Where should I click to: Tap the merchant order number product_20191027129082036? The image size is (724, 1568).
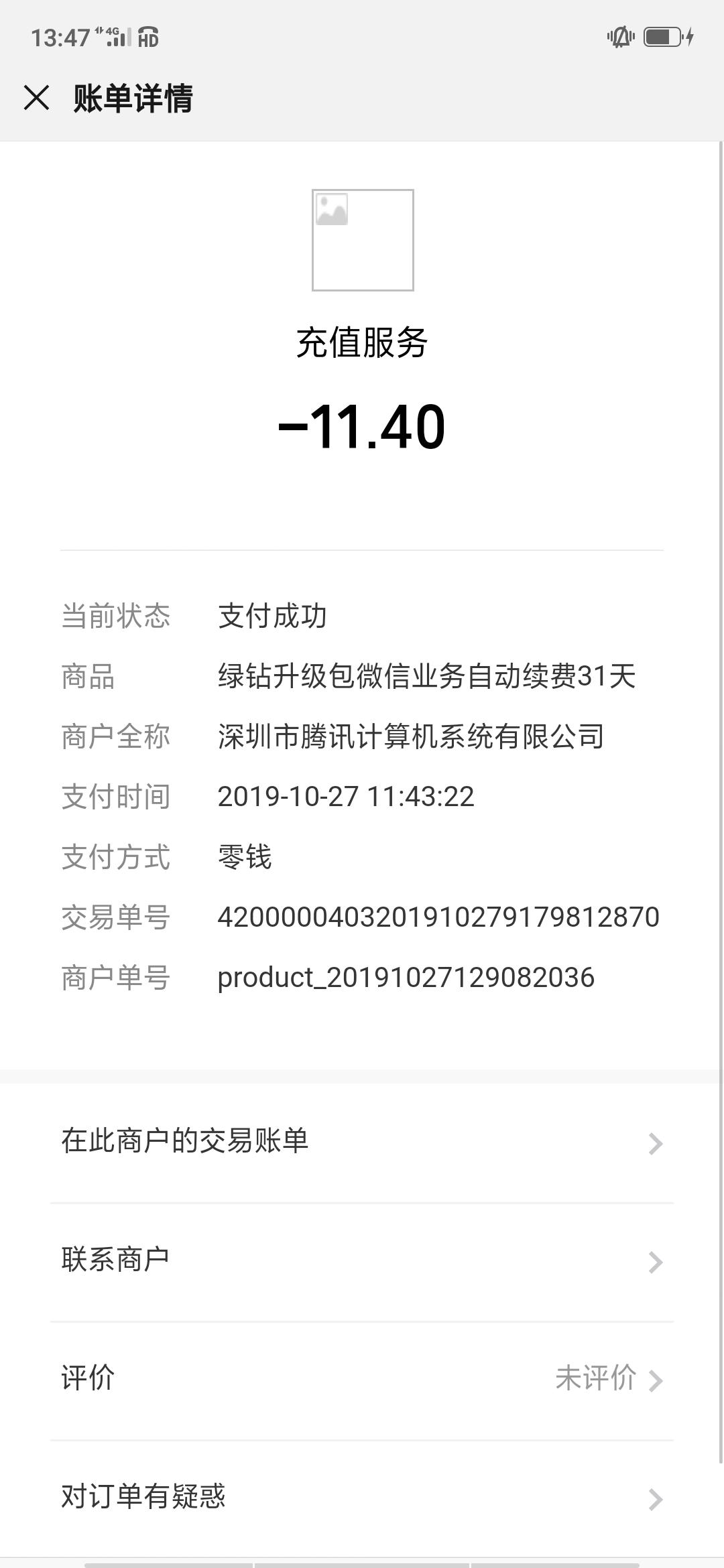click(407, 977)
